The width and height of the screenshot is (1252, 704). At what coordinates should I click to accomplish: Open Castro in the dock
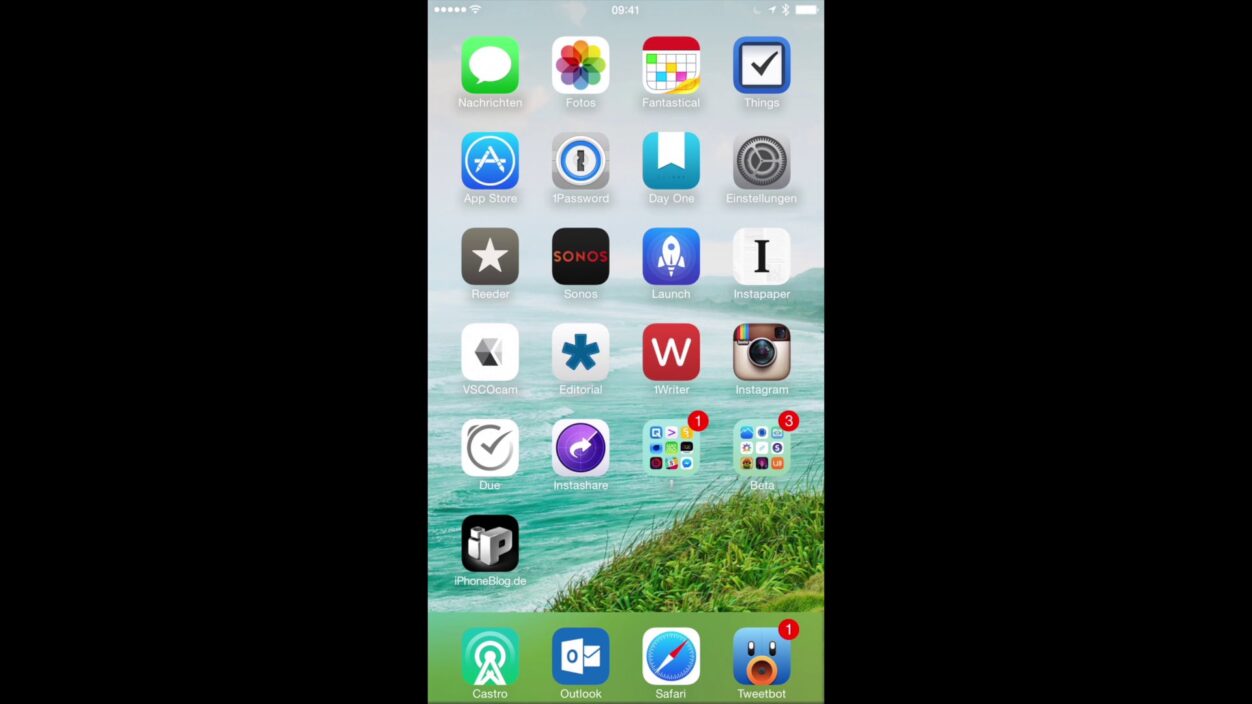coord(490,656)
